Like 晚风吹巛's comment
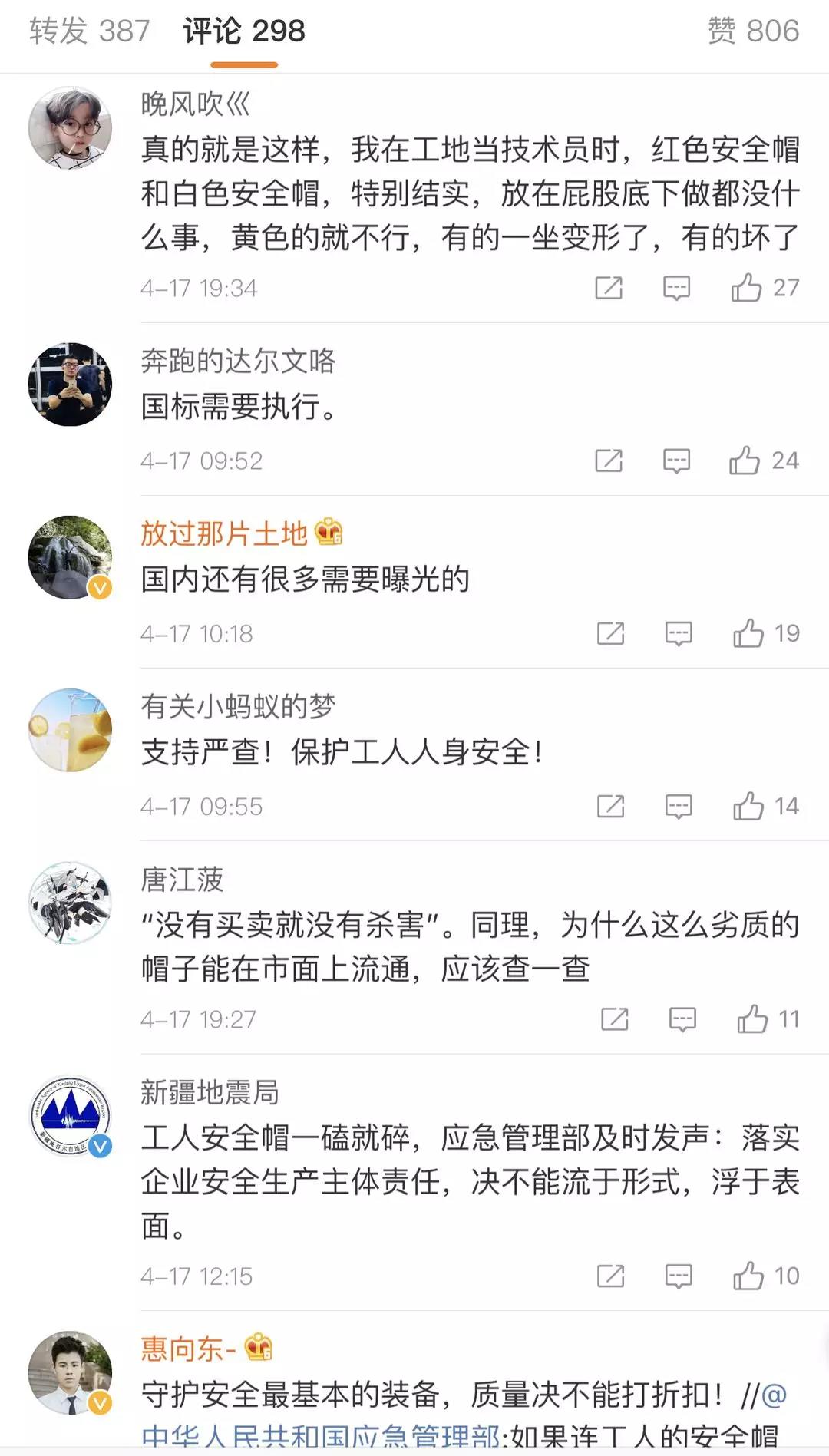The width and height of the screenshot is (829, 1456). click(x=746, y=288)
